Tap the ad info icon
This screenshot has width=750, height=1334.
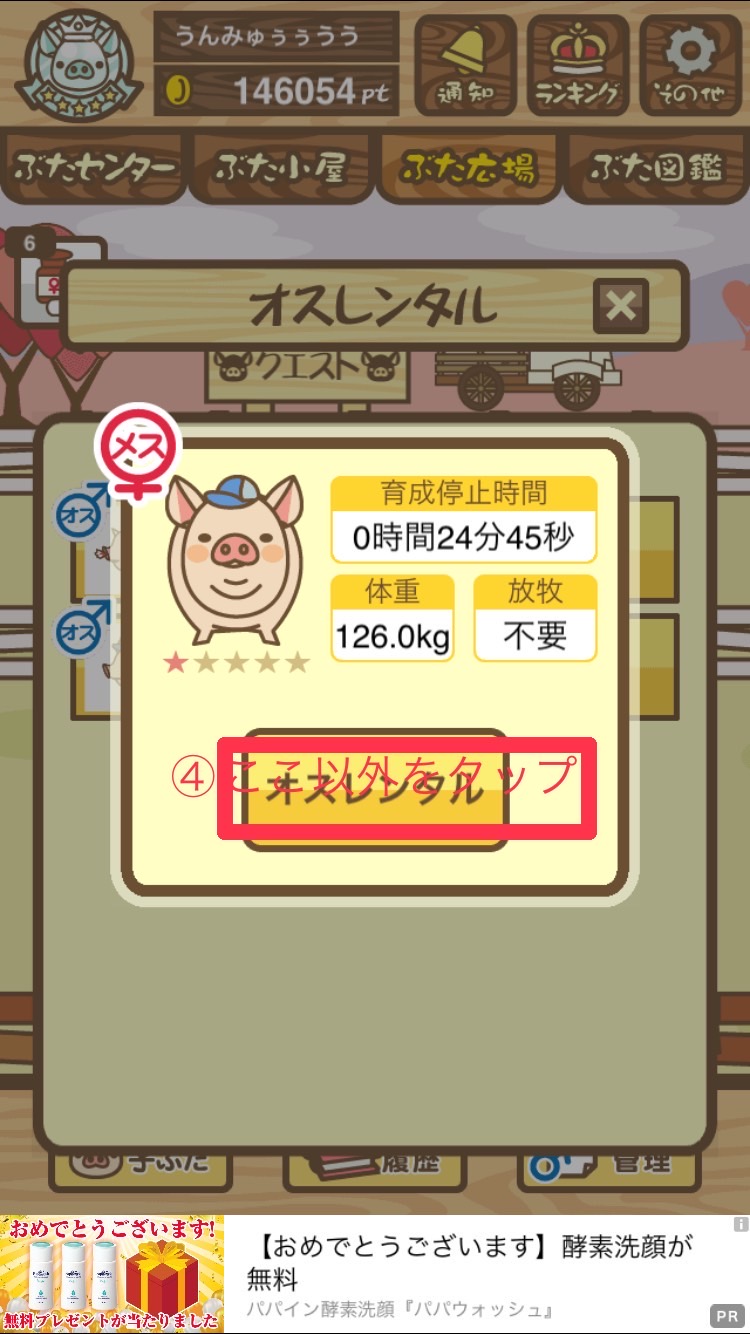tap(740, 1224)
